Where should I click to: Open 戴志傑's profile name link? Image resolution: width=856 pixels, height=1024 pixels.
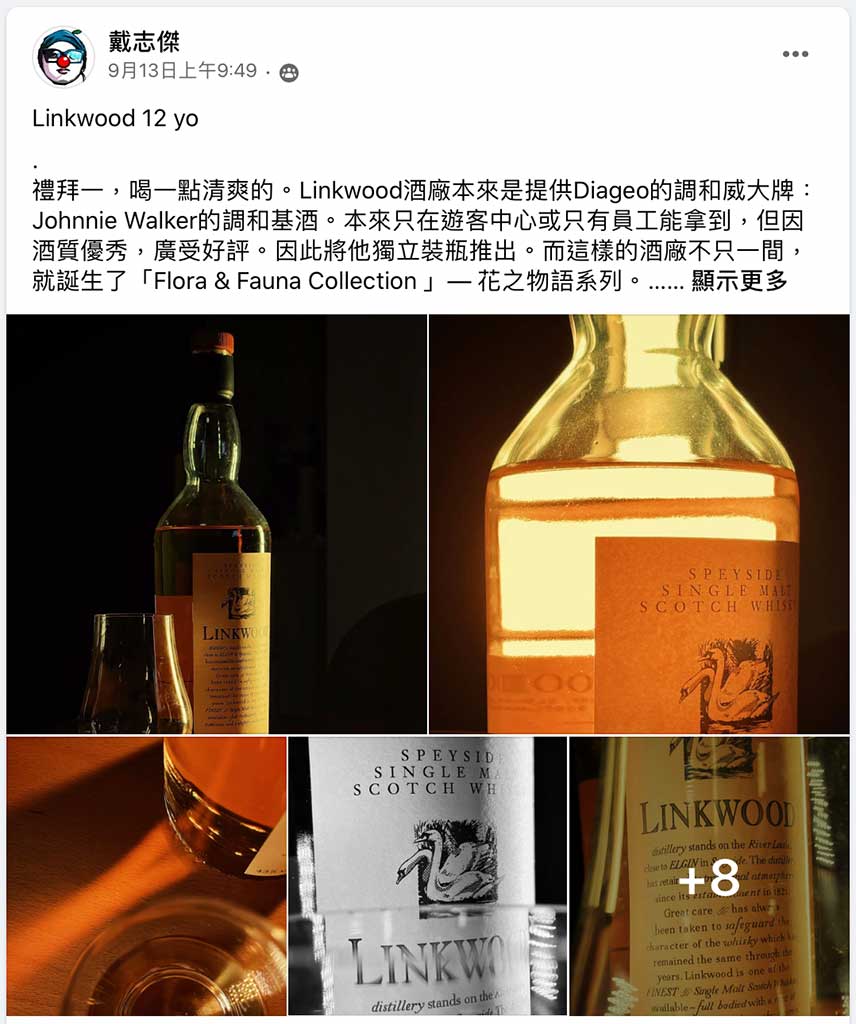(144, 42)
